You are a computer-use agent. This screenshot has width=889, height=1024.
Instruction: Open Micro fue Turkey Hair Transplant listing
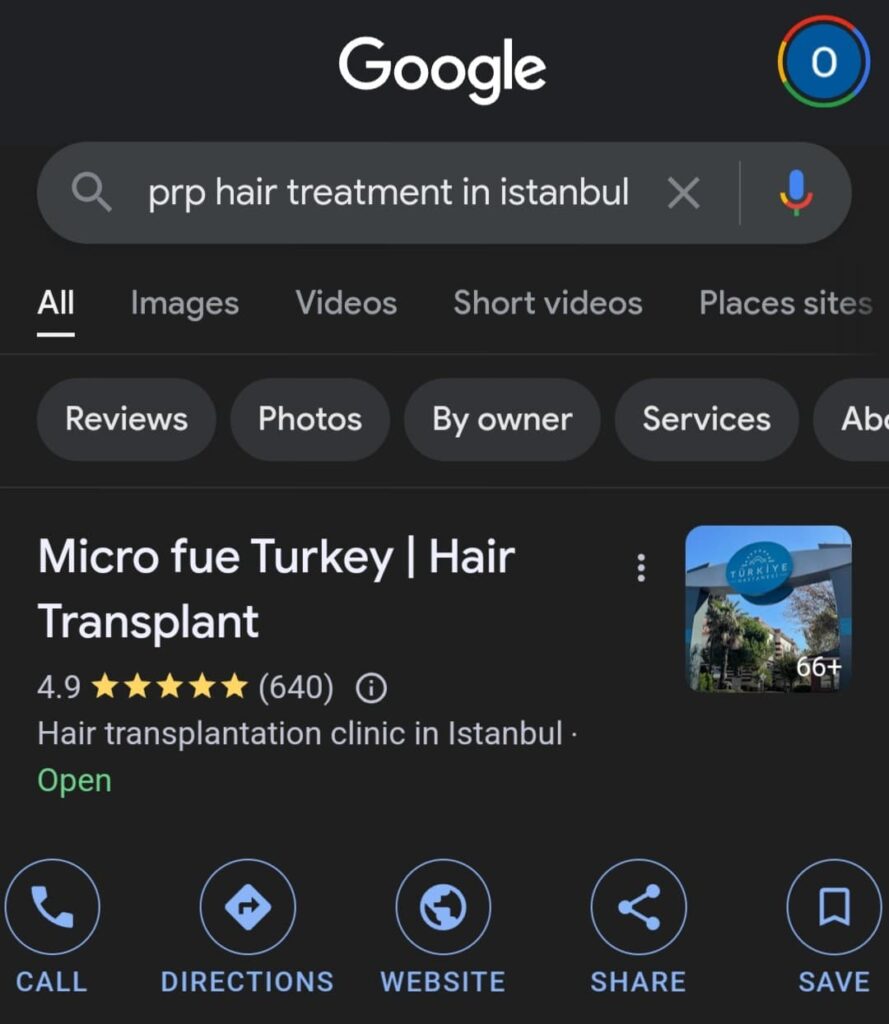point(275,590)
